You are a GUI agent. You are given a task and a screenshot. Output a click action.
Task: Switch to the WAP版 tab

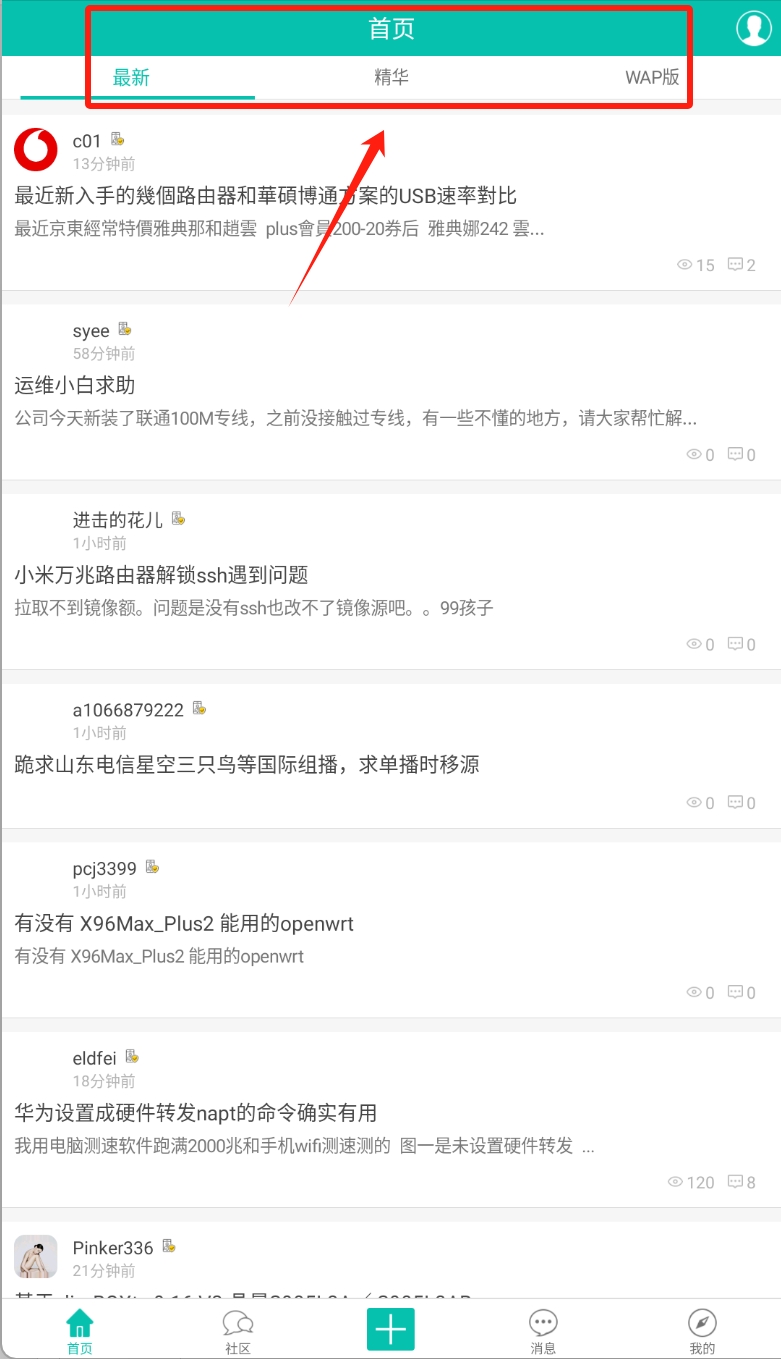point(652,78)
